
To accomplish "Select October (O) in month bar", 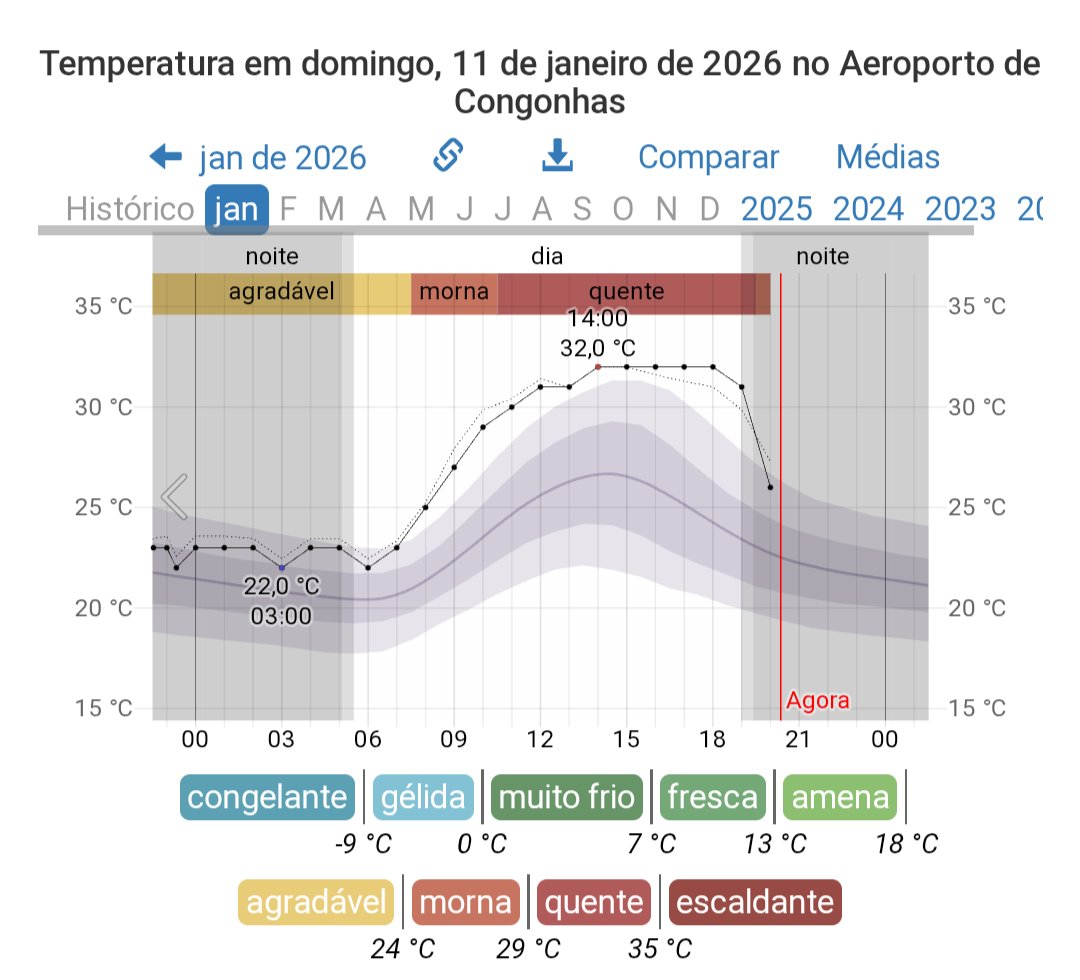I will point(623,209).
